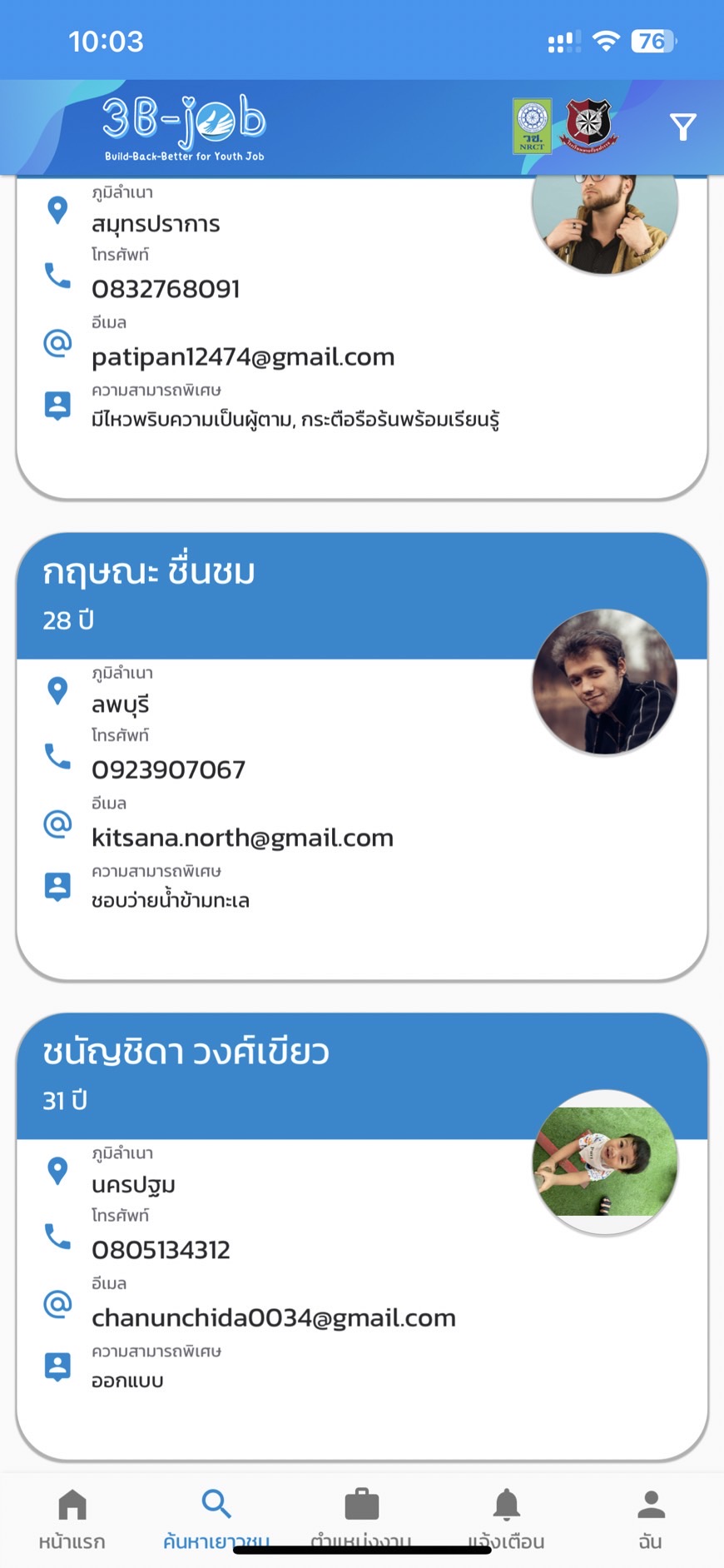Open the card of กฤษณะ ชื่นชม
Viewport: 724px width, 1568px height.
click(x=361, y=756)
